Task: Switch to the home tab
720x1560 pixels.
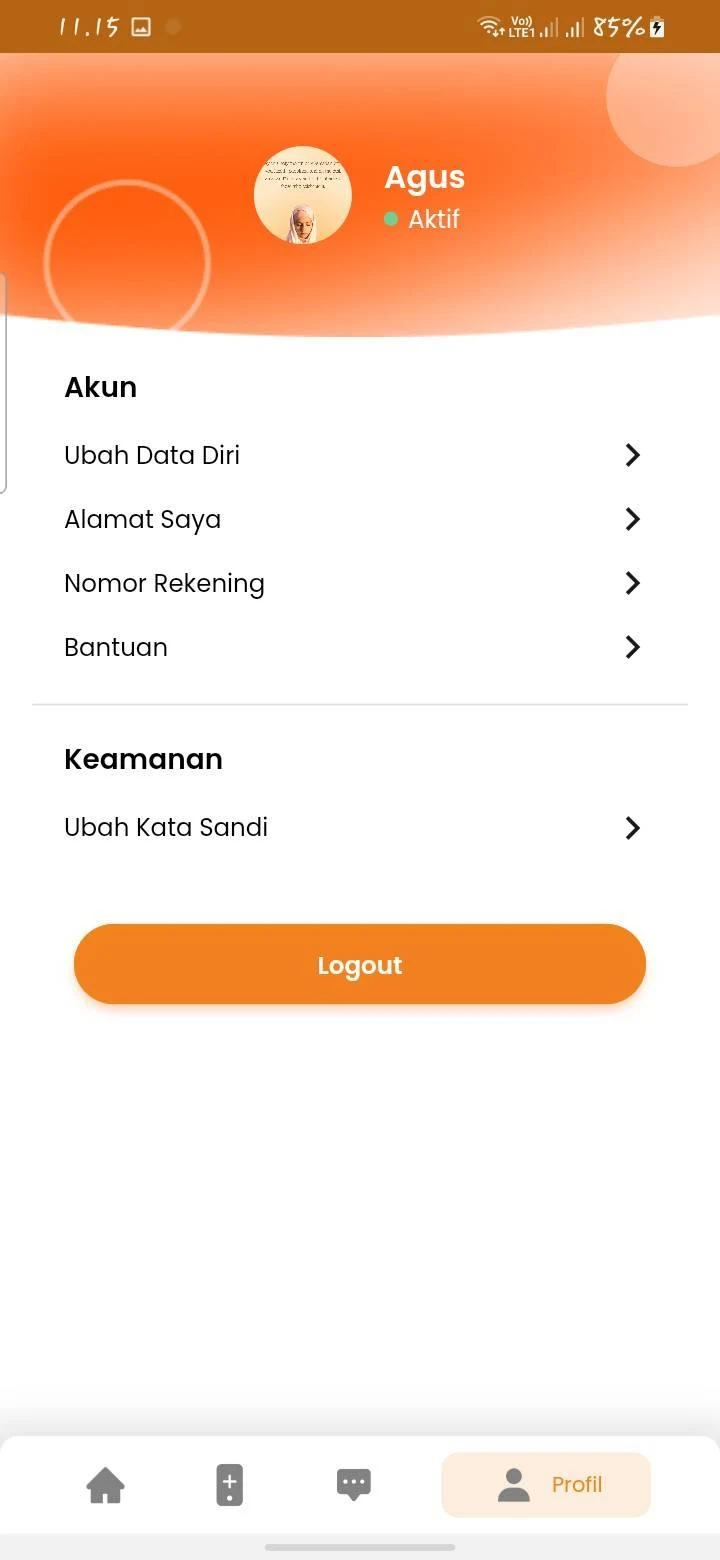Action: tap(105, 1485)
